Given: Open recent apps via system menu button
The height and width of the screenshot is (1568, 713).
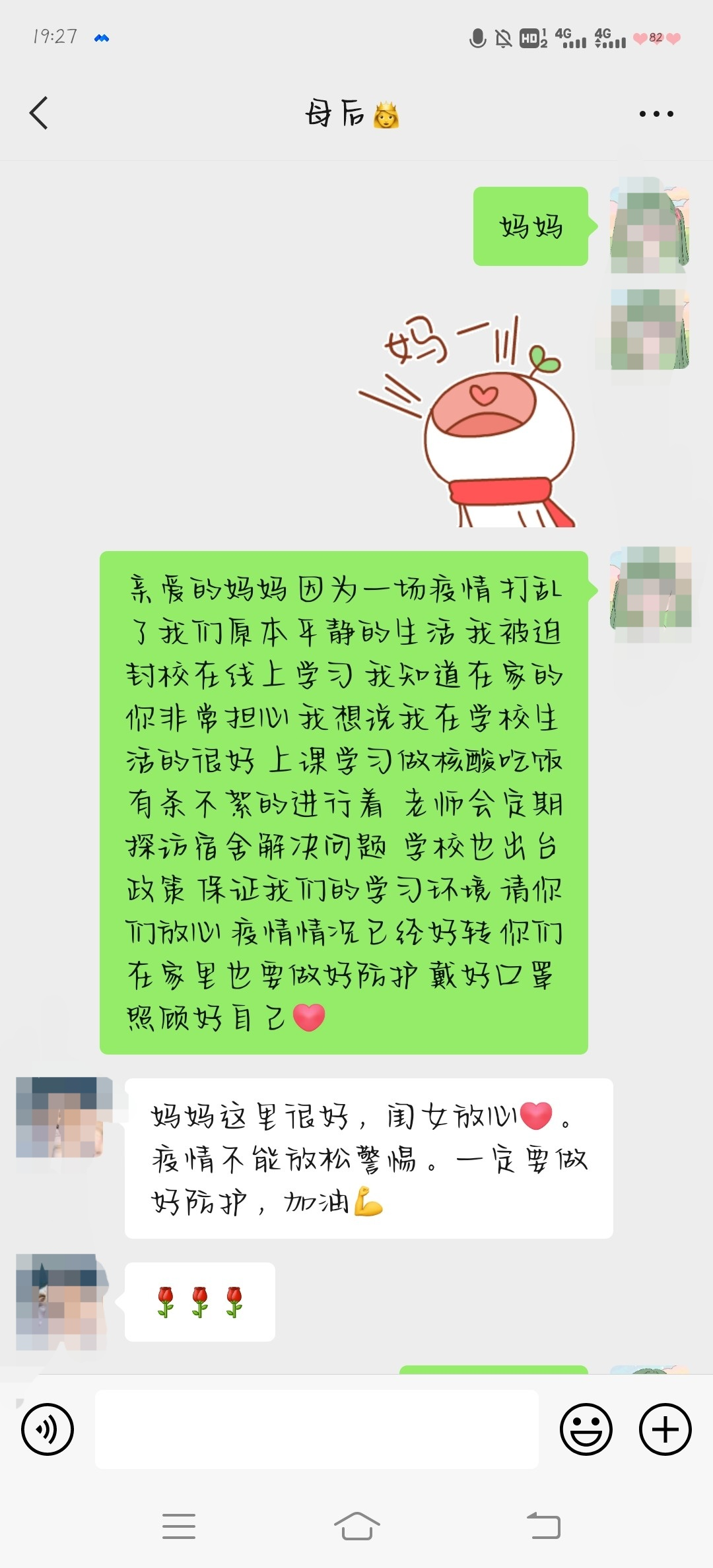Looking at the screenshot, I should coord(179,1526).
